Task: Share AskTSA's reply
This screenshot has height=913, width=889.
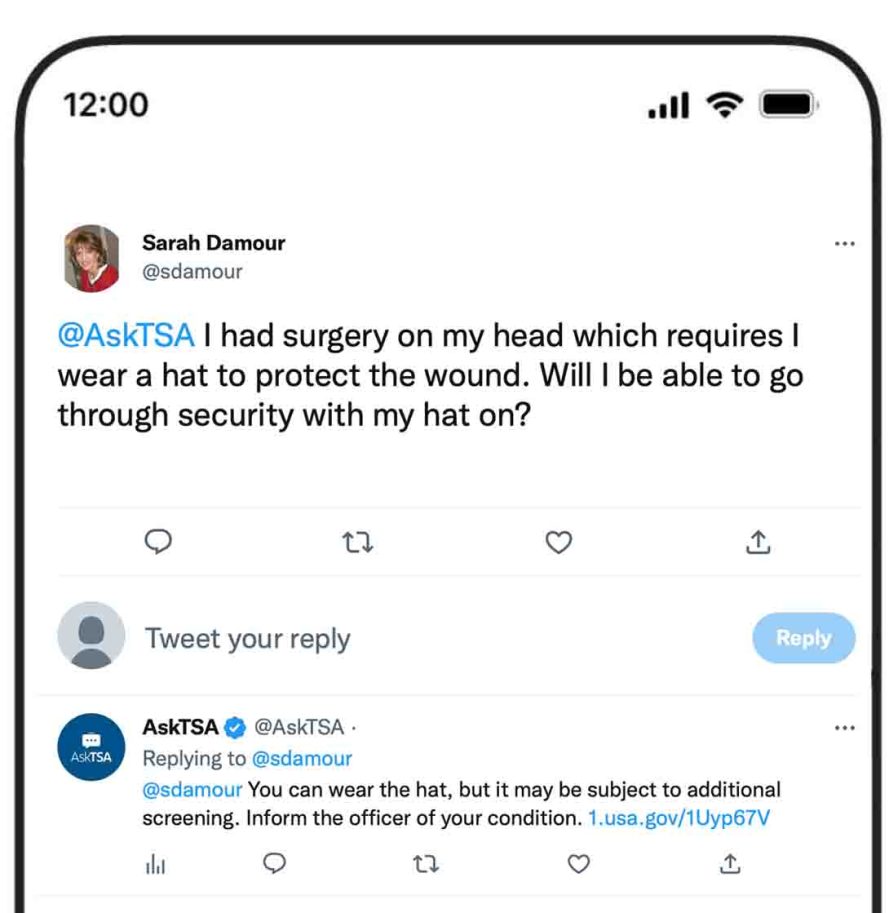Action: (x=730, y=864)
